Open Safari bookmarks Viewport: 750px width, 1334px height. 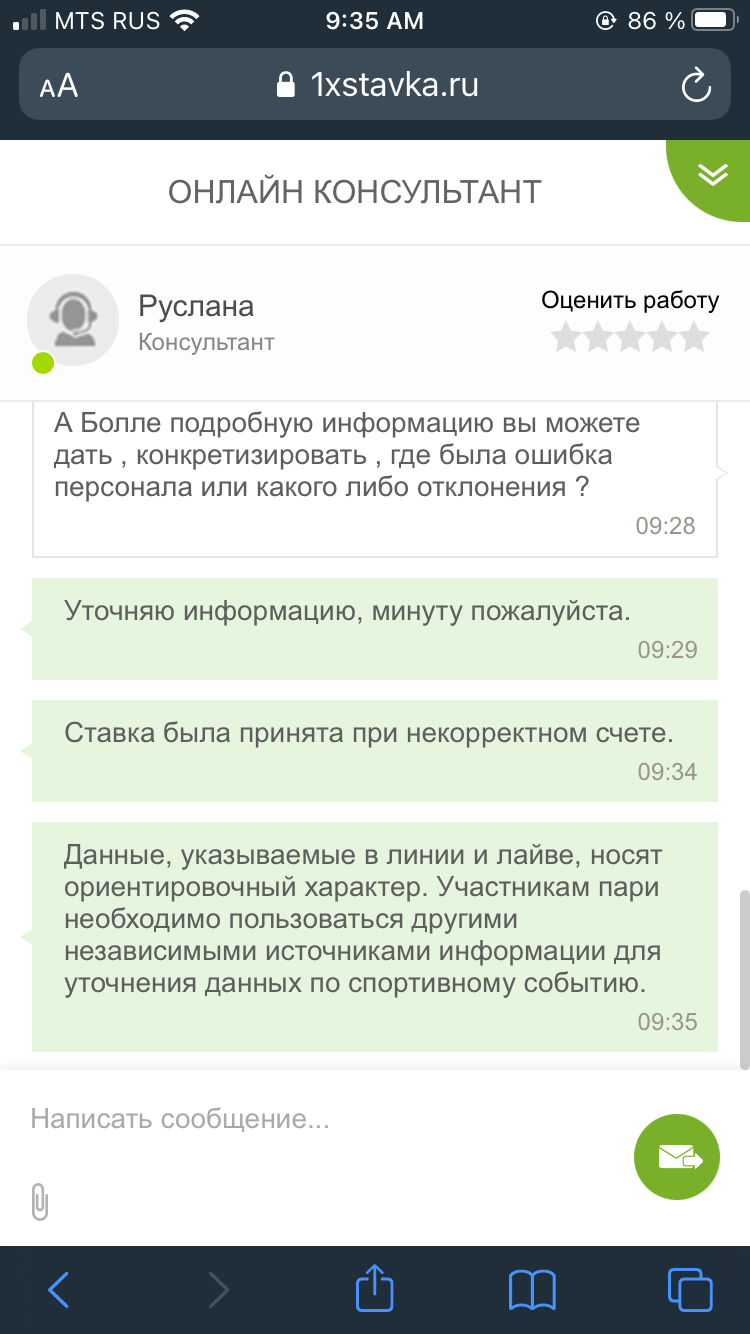coord(532,1290)
